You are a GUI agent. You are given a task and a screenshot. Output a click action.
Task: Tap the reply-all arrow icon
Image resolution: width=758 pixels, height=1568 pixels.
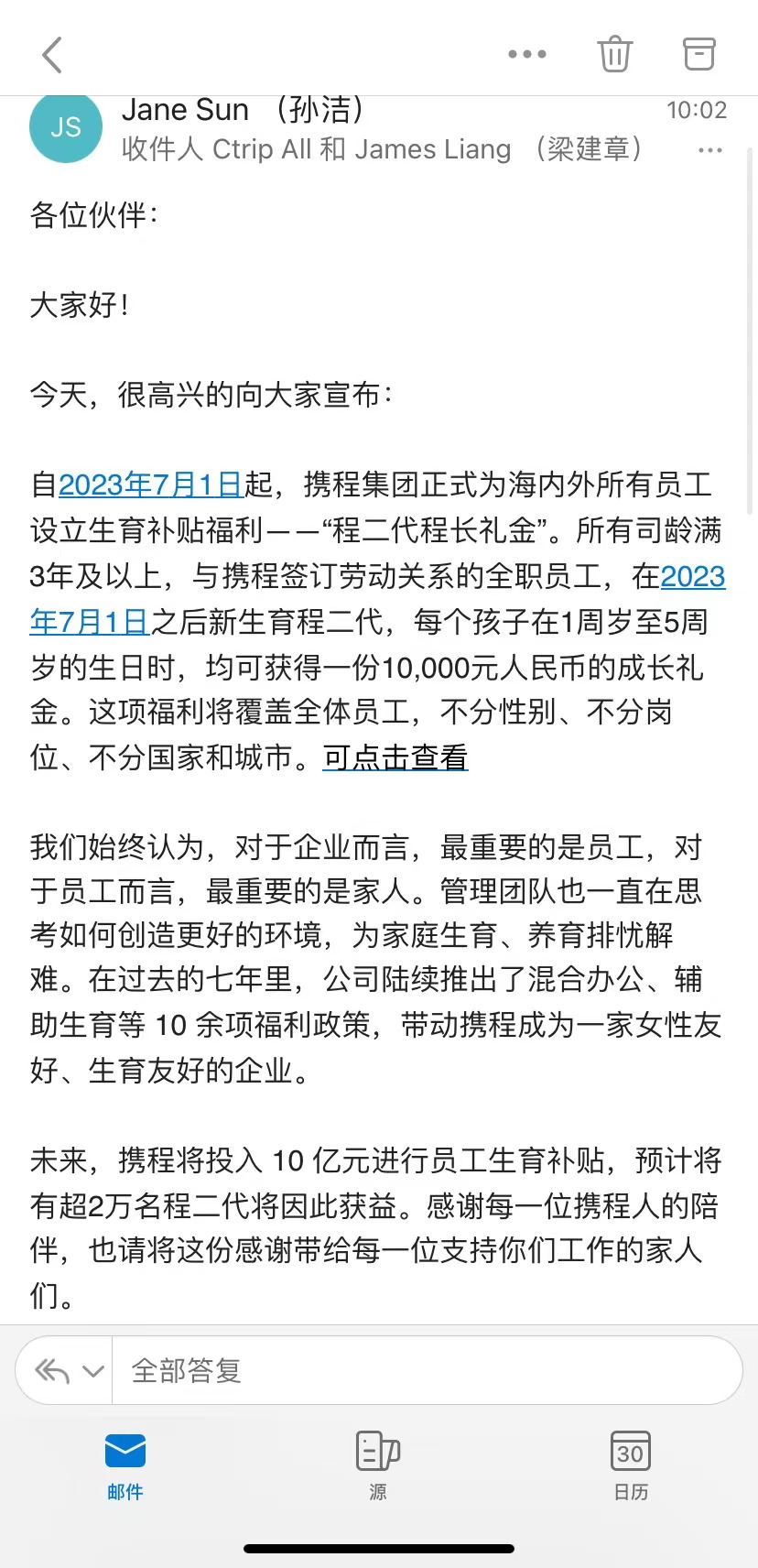52,1370
